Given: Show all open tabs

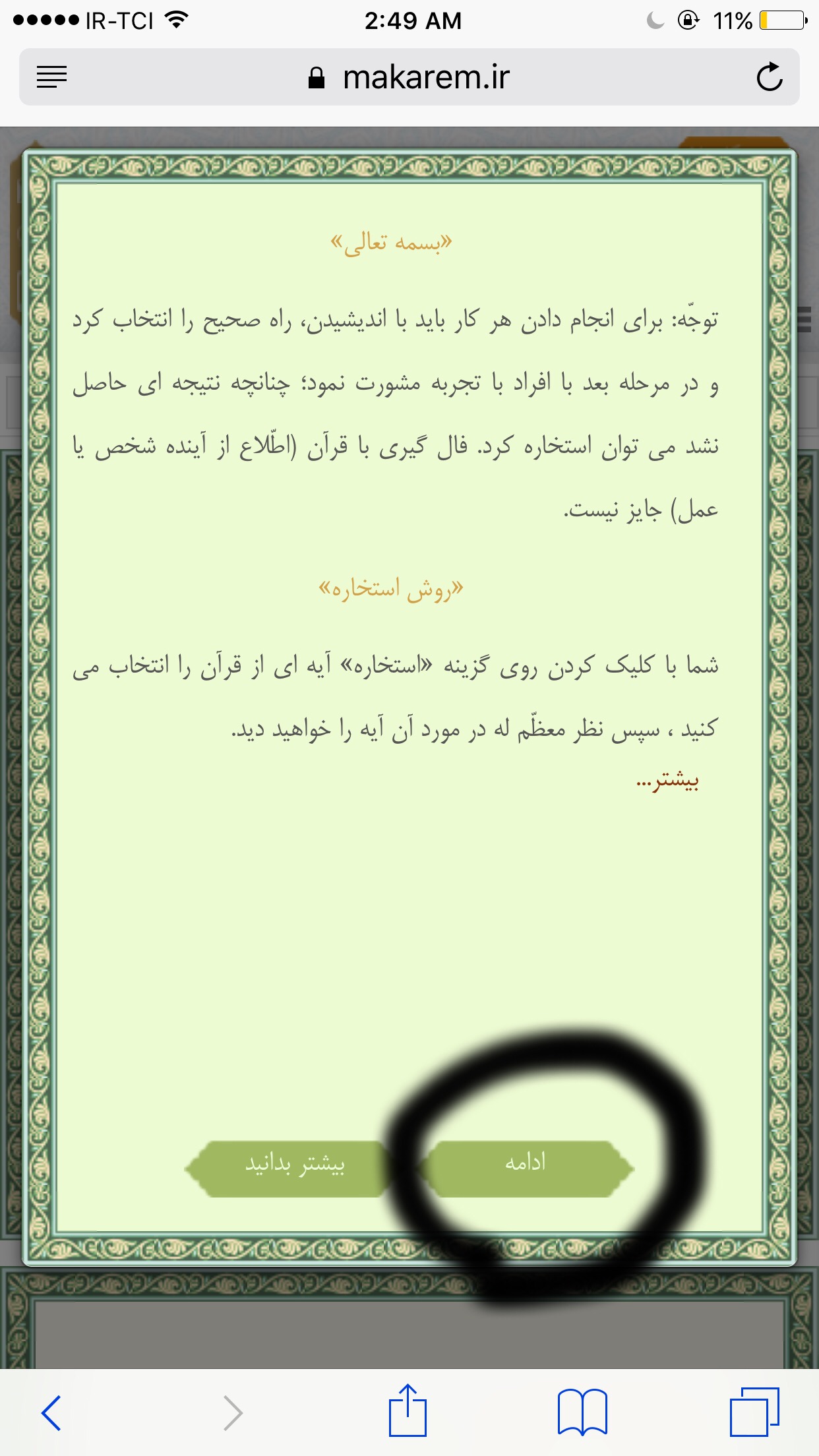Looking at the screenshot, I should click(754, 1412).
